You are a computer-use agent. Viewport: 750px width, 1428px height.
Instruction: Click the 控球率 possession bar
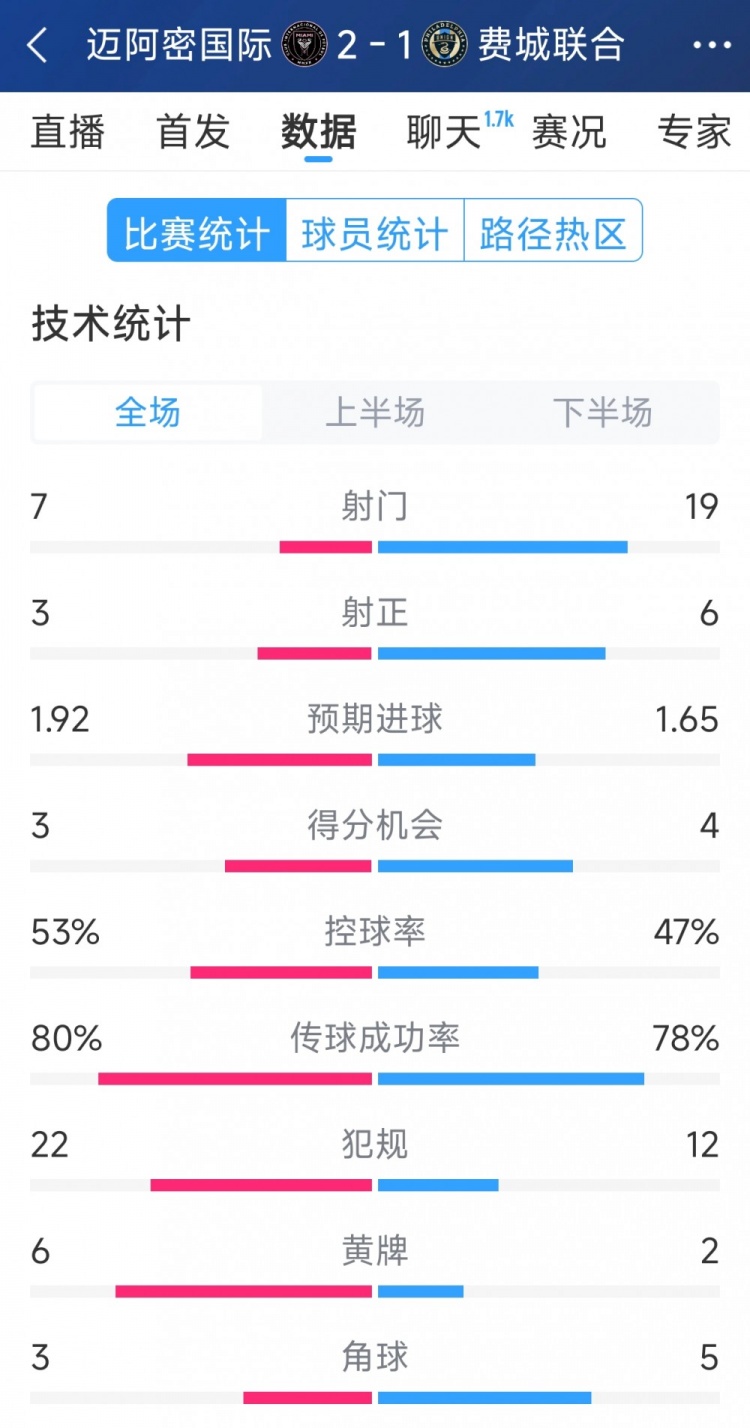tap(375, 970)
